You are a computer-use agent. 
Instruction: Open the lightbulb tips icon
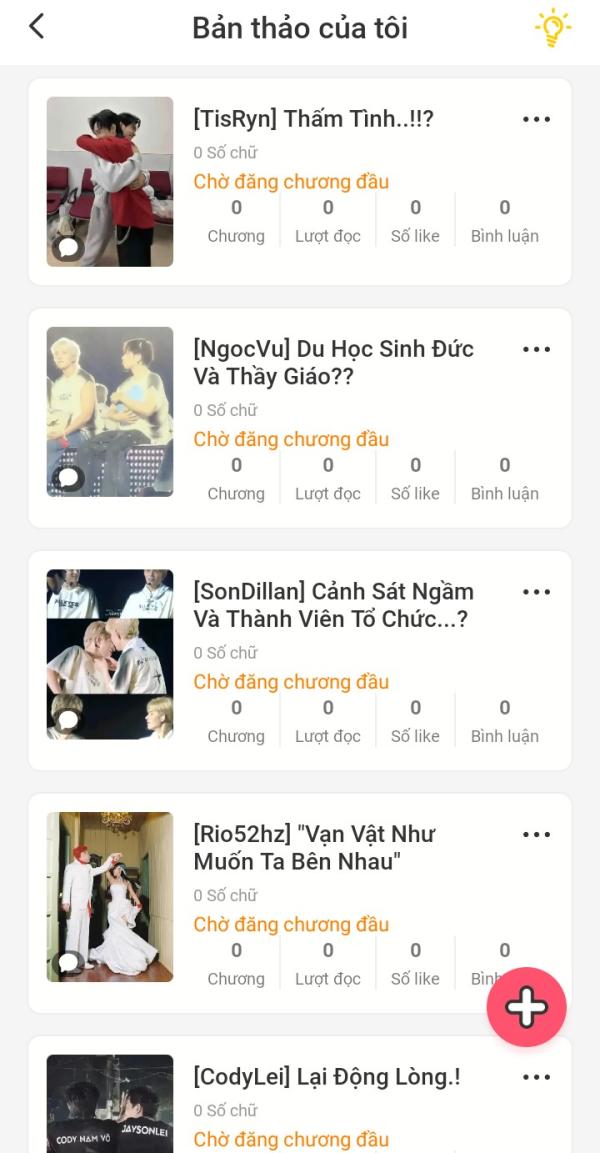pos(552,28)
